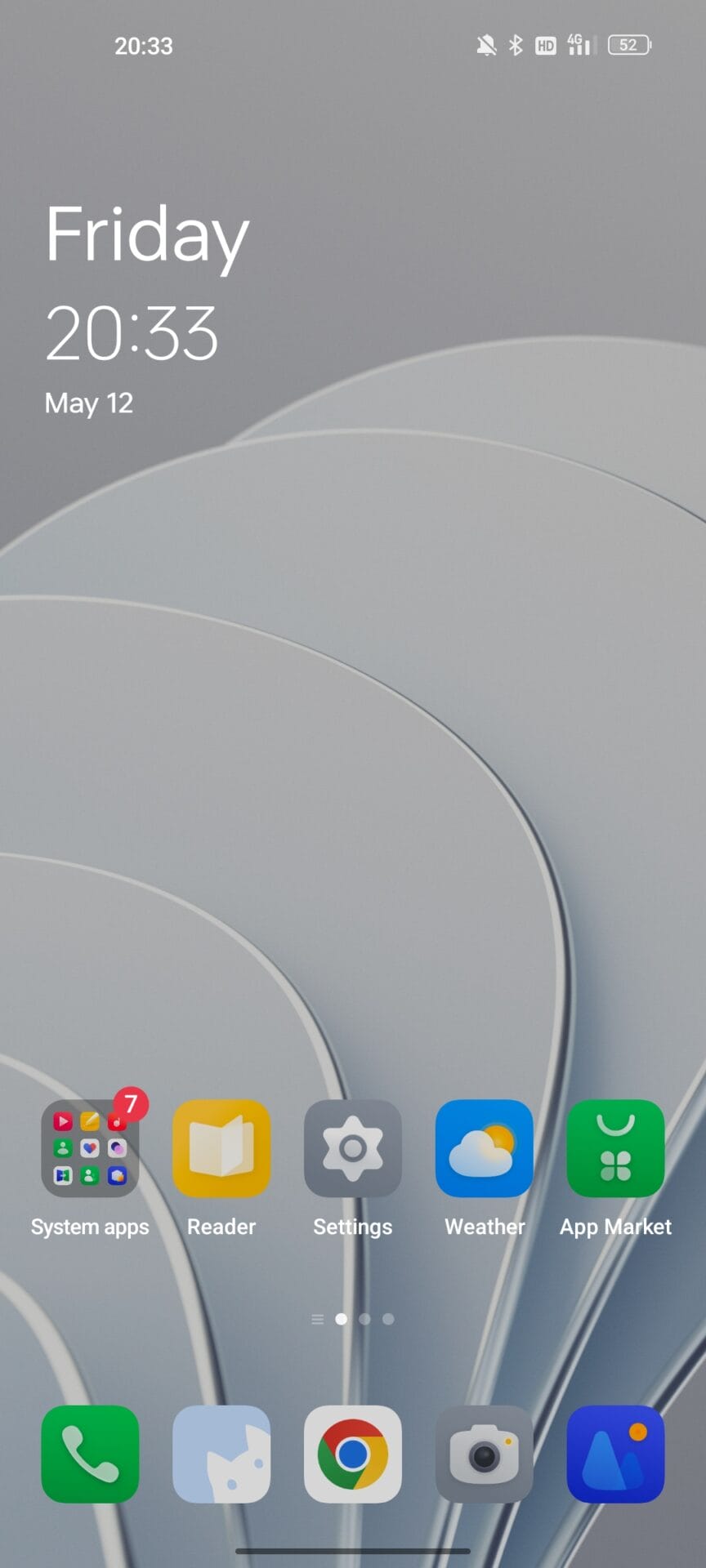This screenshot has width=706, height=1568.
Task: Open the System apps folder
Action: tap(90, 1148)
